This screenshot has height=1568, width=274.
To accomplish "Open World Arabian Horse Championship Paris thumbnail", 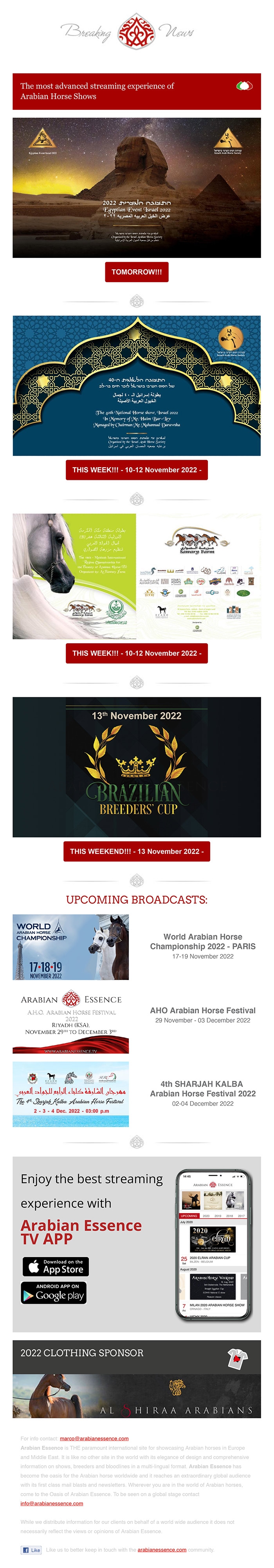I will (70, 947).
